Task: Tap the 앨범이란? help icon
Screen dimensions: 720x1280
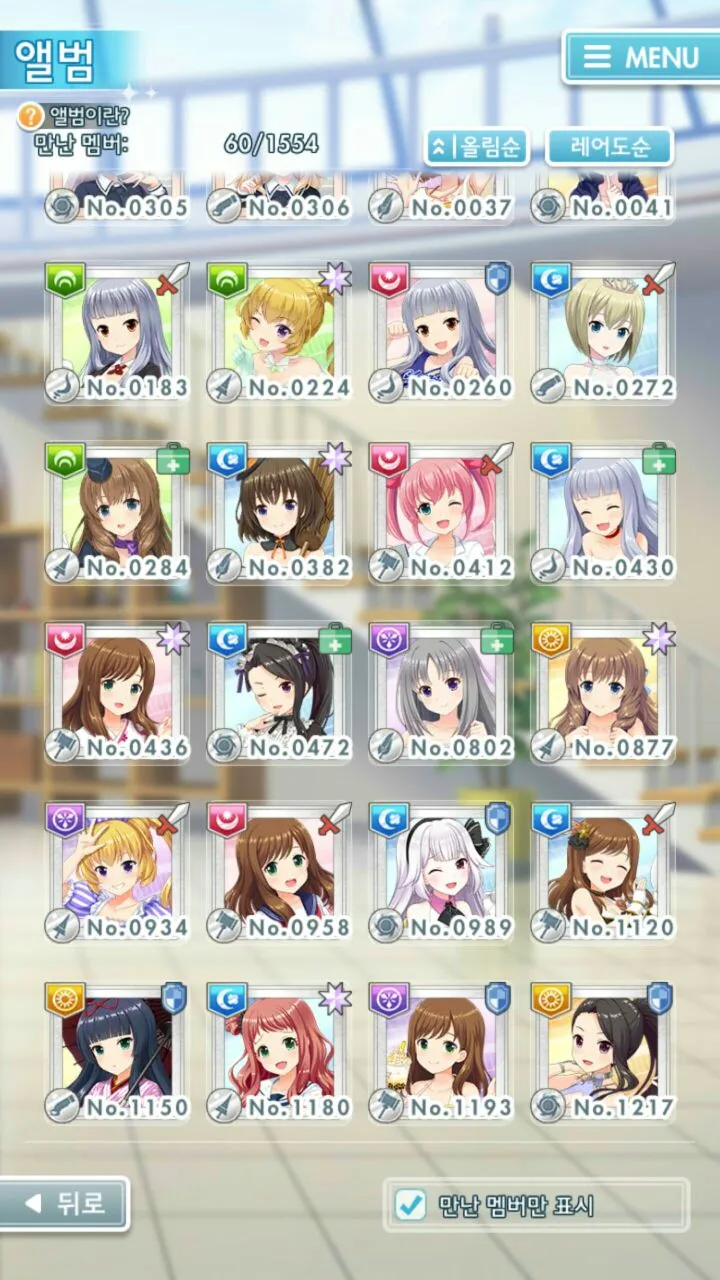Action: click(32, 116)
